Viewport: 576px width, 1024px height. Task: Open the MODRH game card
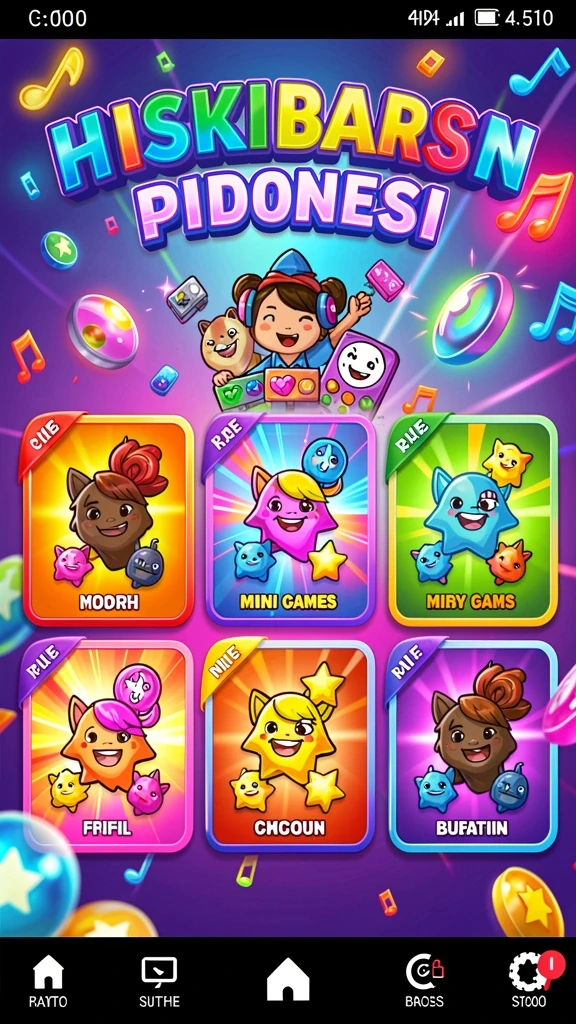tap(108, 520)
